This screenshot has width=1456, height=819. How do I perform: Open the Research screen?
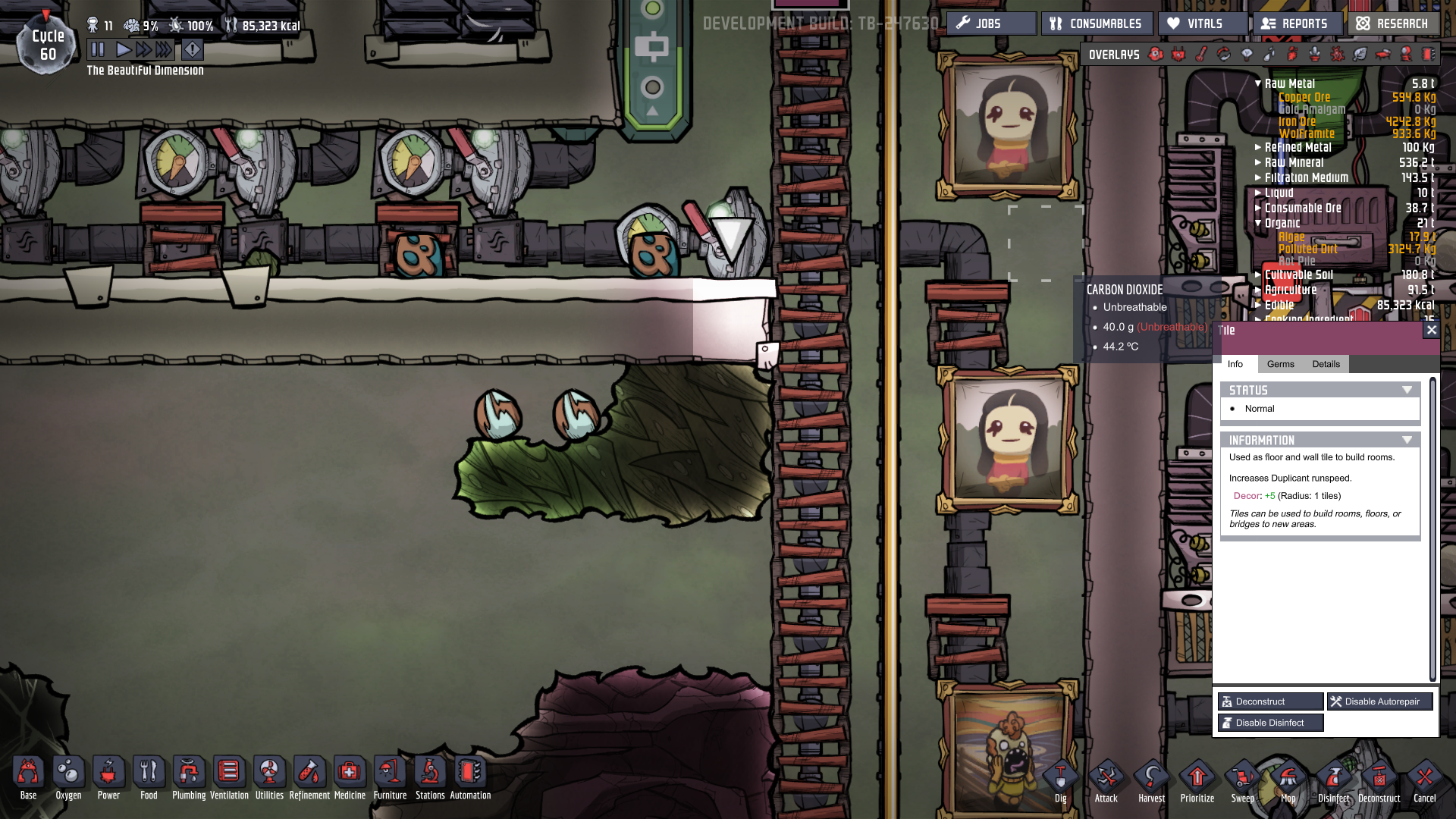(x=1393, y=24)
